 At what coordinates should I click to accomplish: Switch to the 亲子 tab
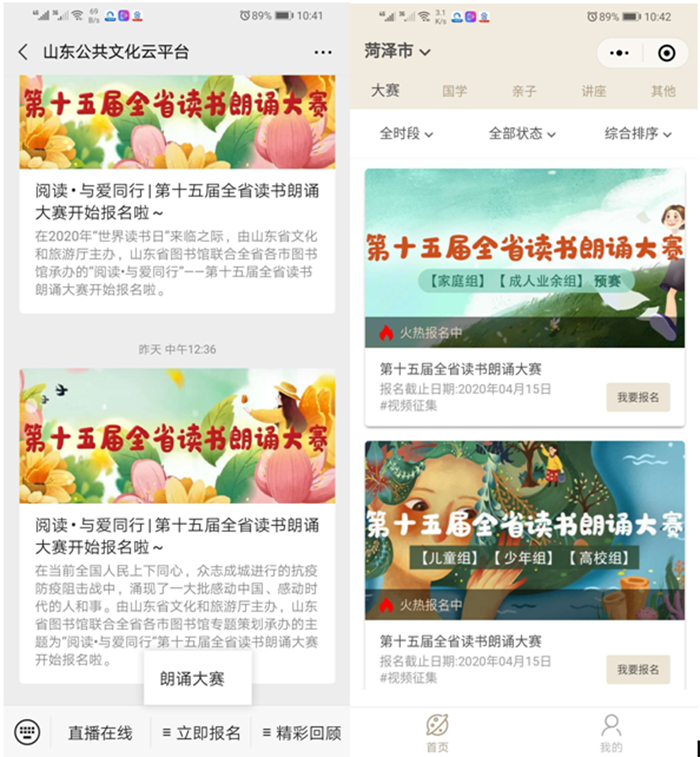tap(524, 91)
